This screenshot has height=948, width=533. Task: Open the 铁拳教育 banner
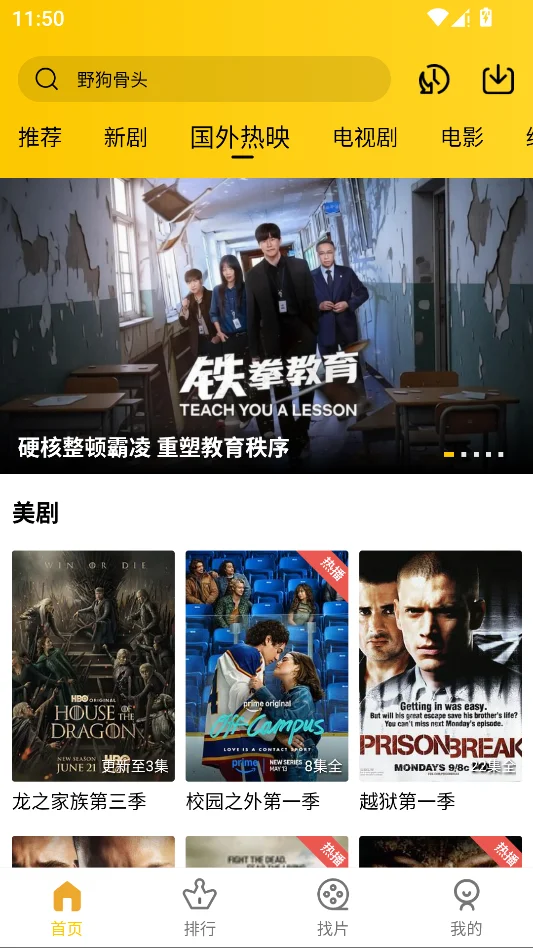coord(266,326)
